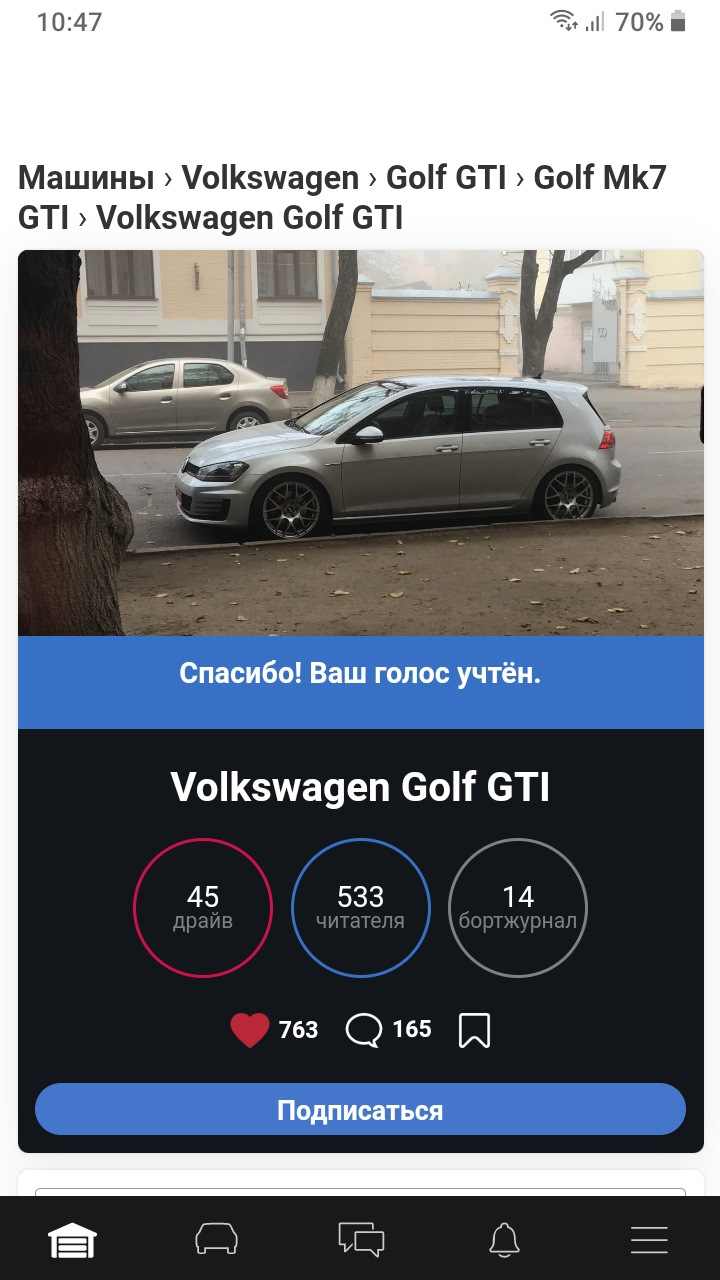Open the silver Golf GTI photo
Viewport: 720px width, 1280px height.
point(360,442)
